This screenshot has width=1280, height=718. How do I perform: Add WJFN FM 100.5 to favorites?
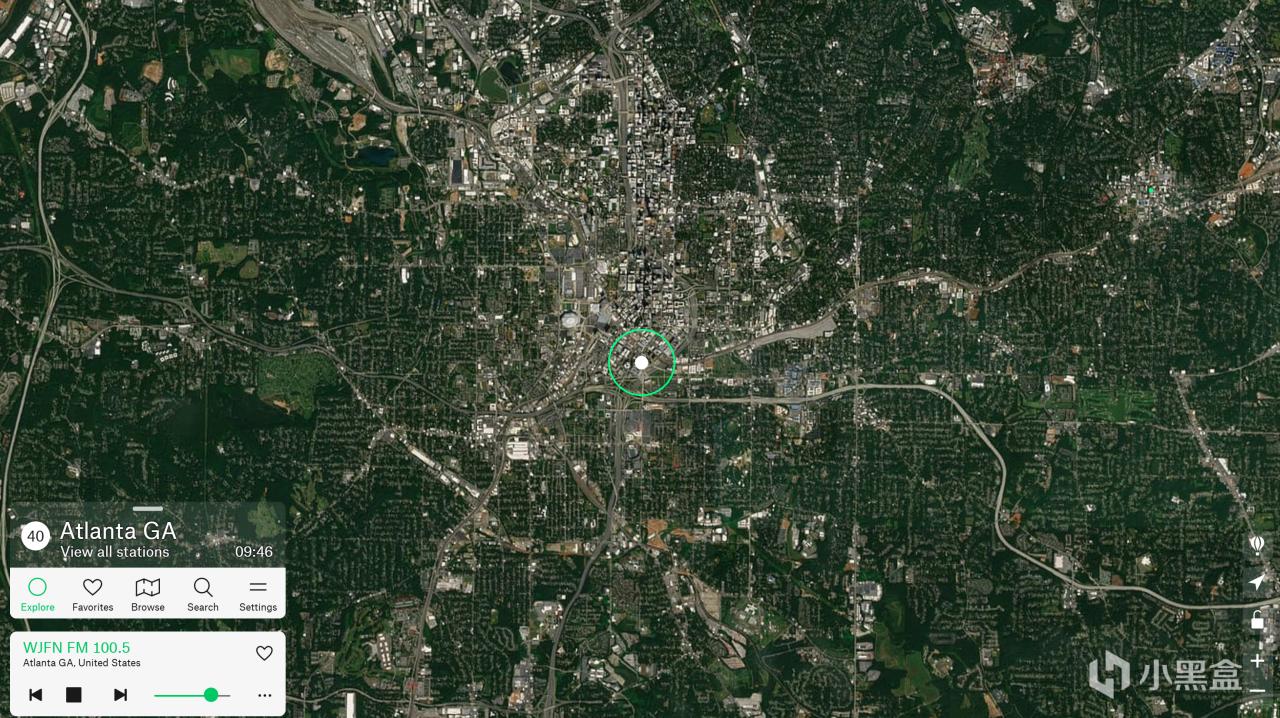pyautogui.click(x=264, y=653)
